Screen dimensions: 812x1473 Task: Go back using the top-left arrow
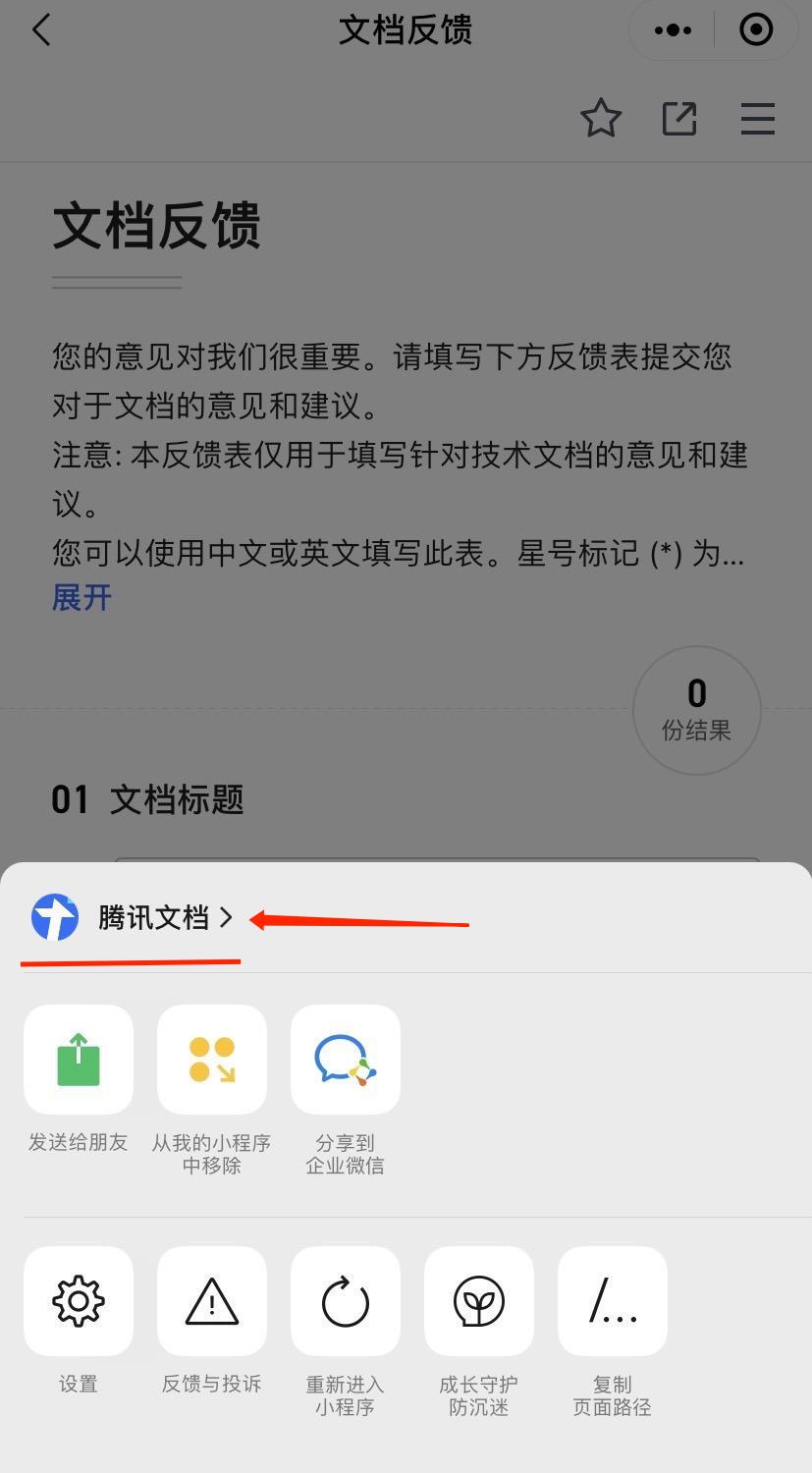(x=41, y=30)
